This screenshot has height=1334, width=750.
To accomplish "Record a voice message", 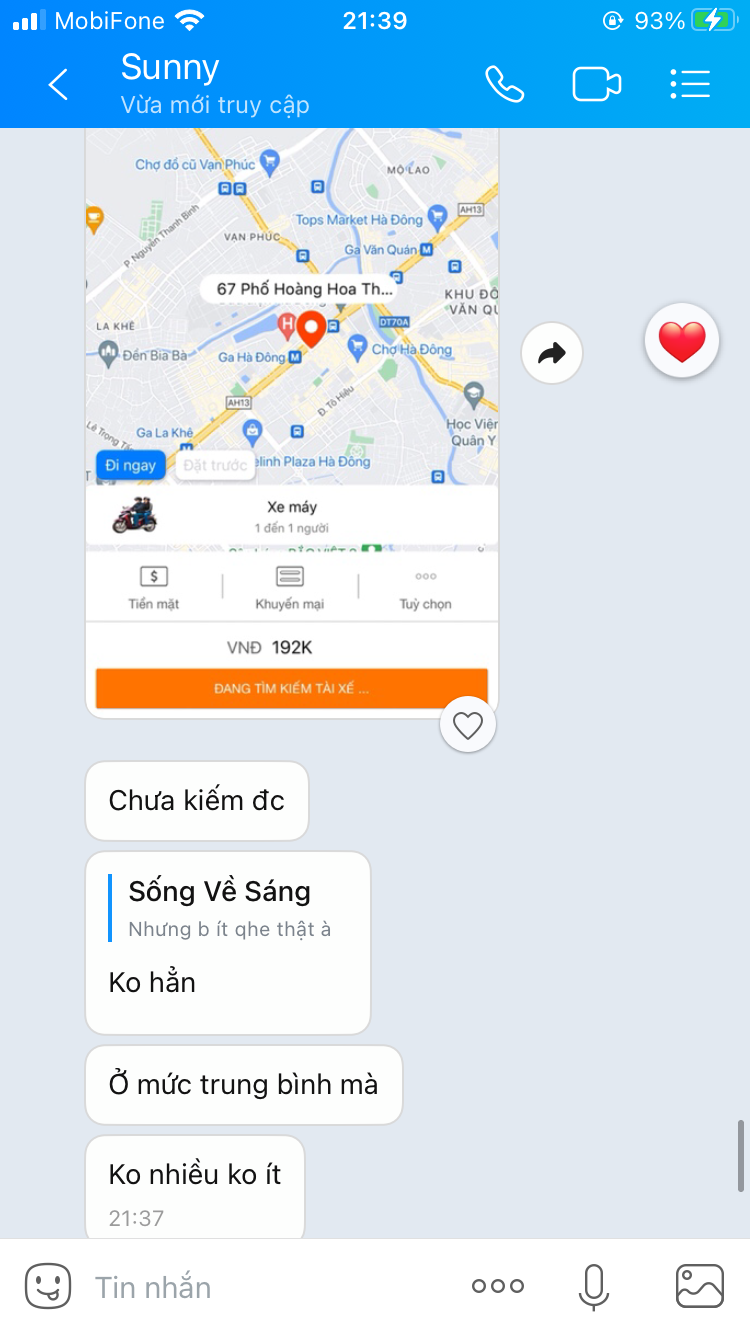I will point(593,1286).
